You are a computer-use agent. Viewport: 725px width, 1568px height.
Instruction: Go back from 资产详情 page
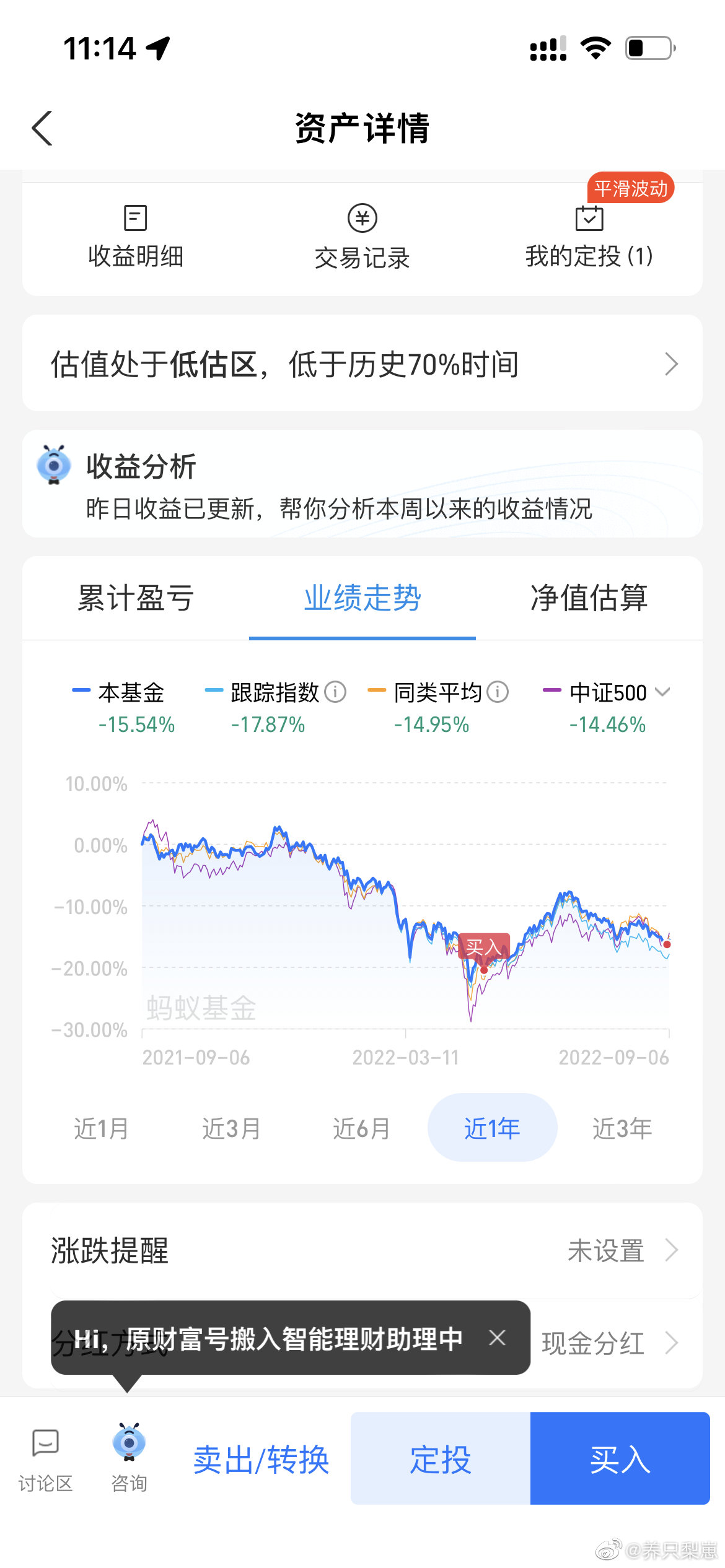point(42,128)
